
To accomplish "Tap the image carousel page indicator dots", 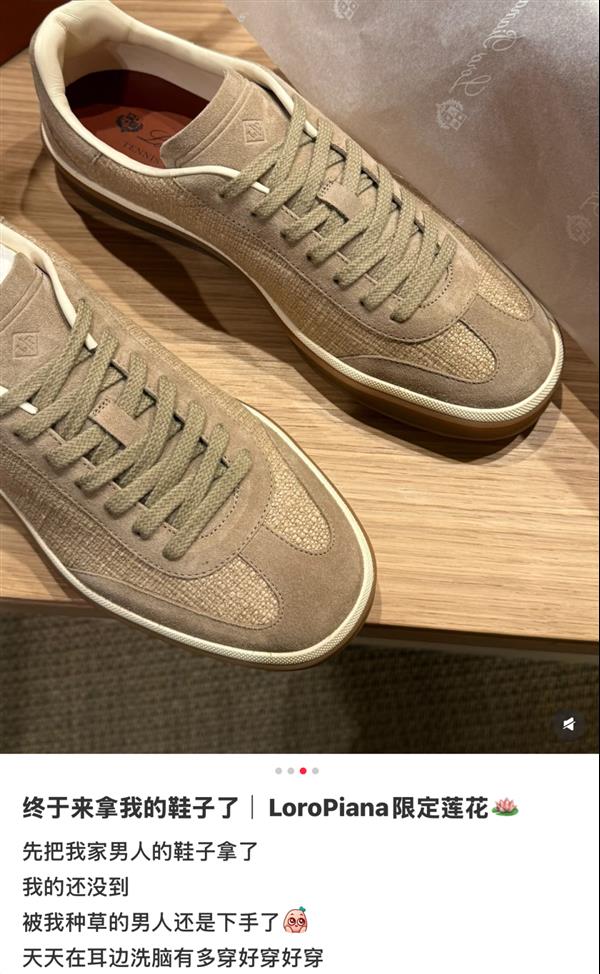I will coord(297,771).
